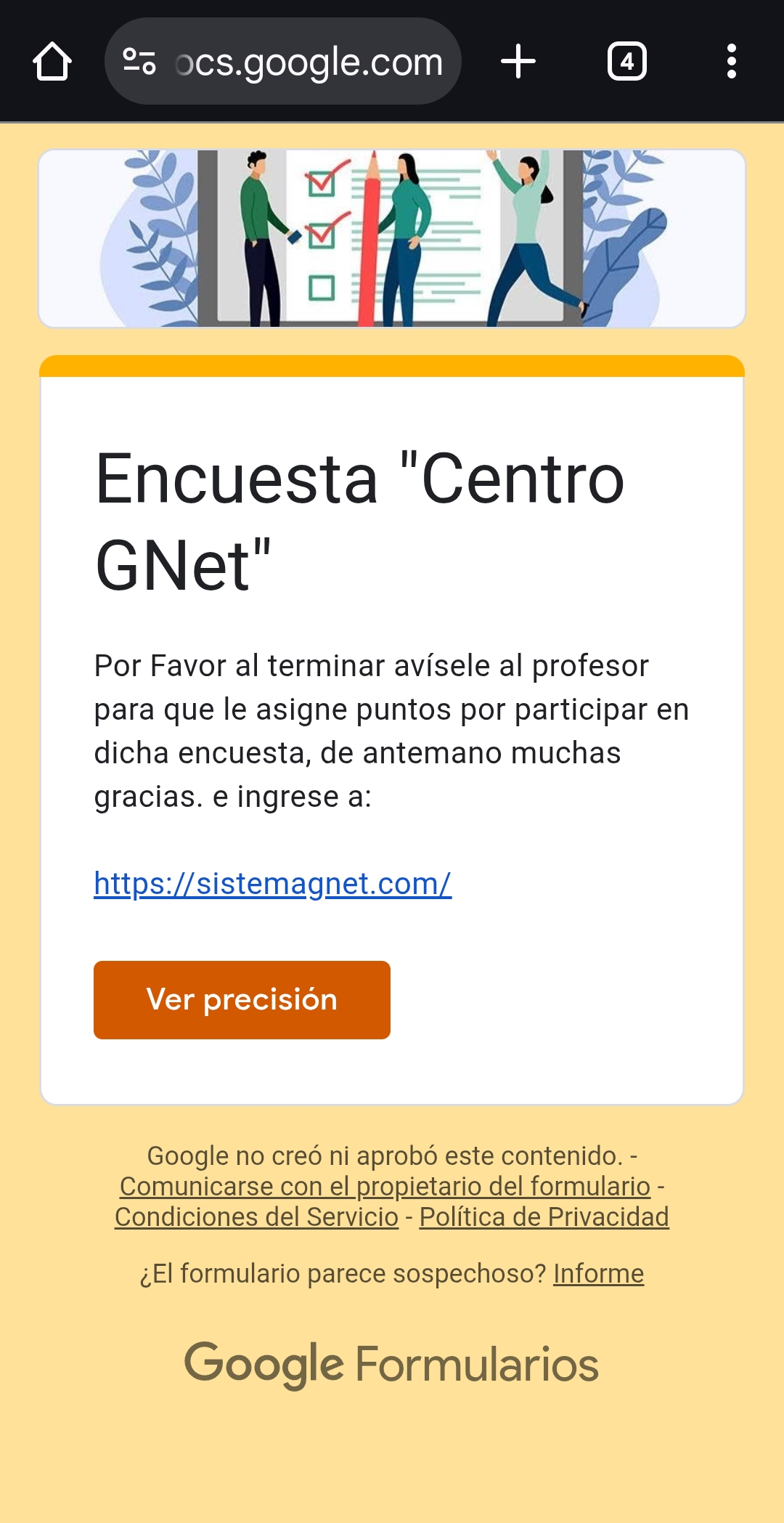This screenshot has width=784, height=1523.
Task: Open the browser overflow menu
Action: tap(731, 62)
